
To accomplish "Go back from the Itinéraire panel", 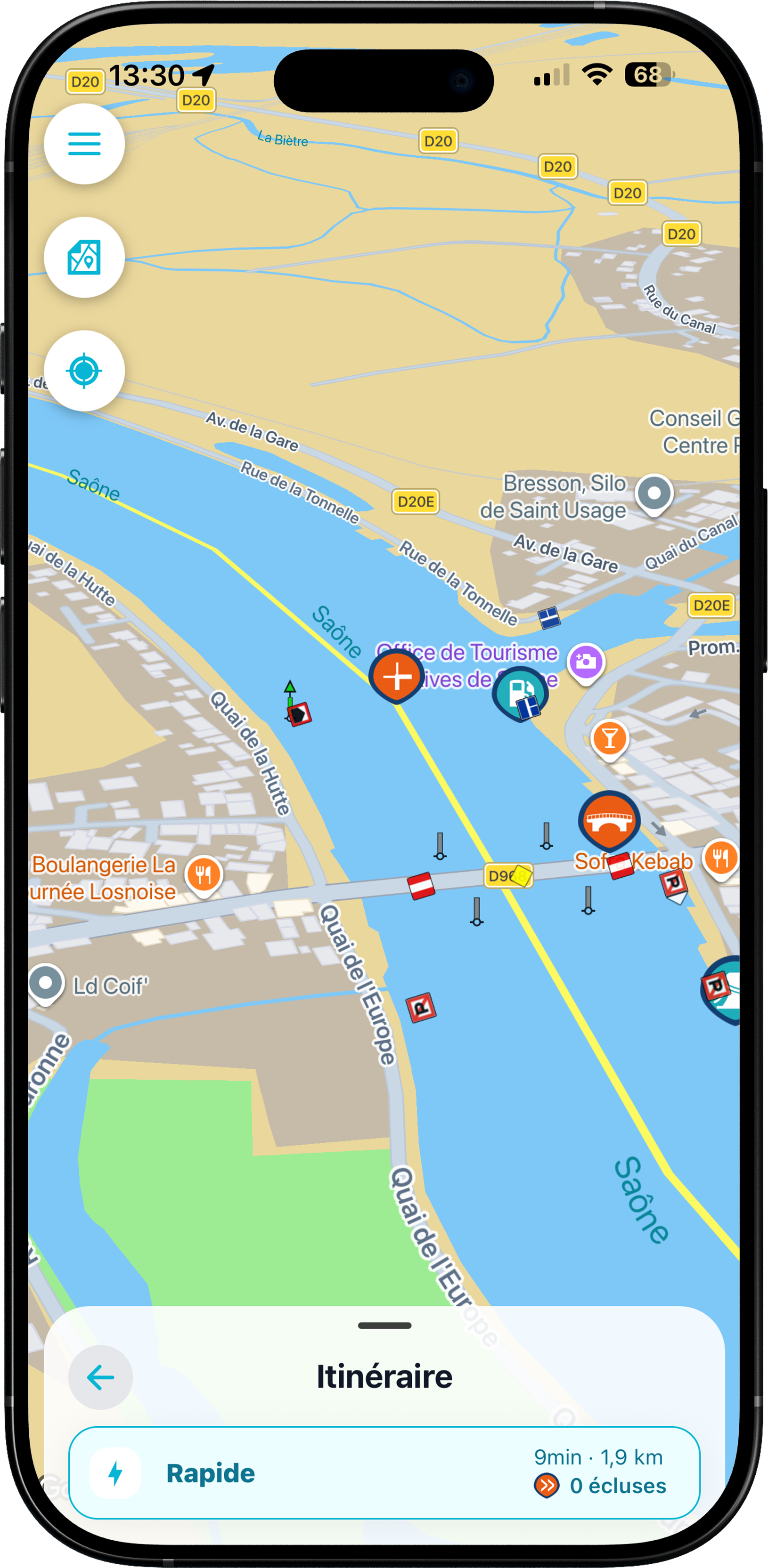I will click(100, 1377).
